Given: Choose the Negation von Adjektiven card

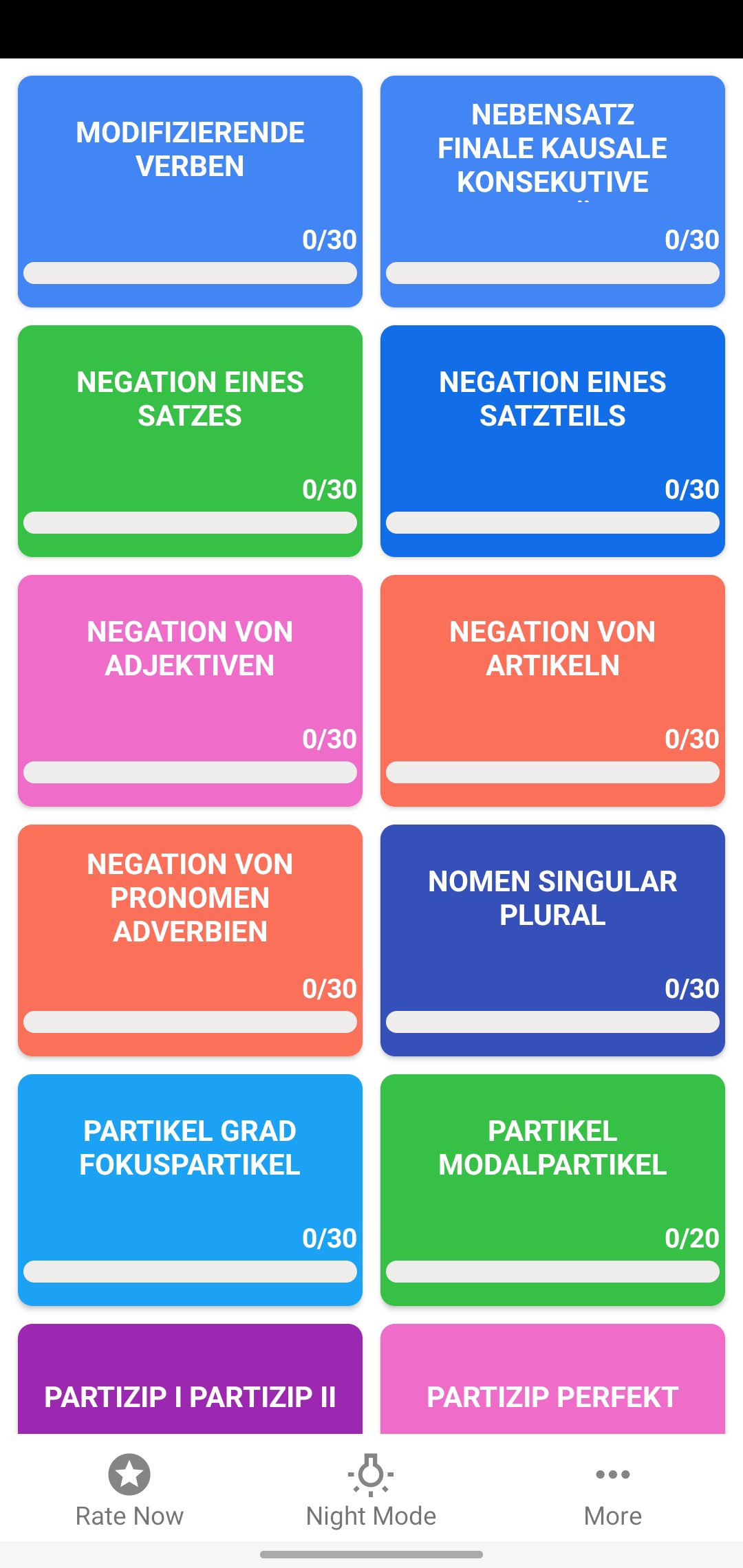Looking at the screenshot, I should (190, 690).
